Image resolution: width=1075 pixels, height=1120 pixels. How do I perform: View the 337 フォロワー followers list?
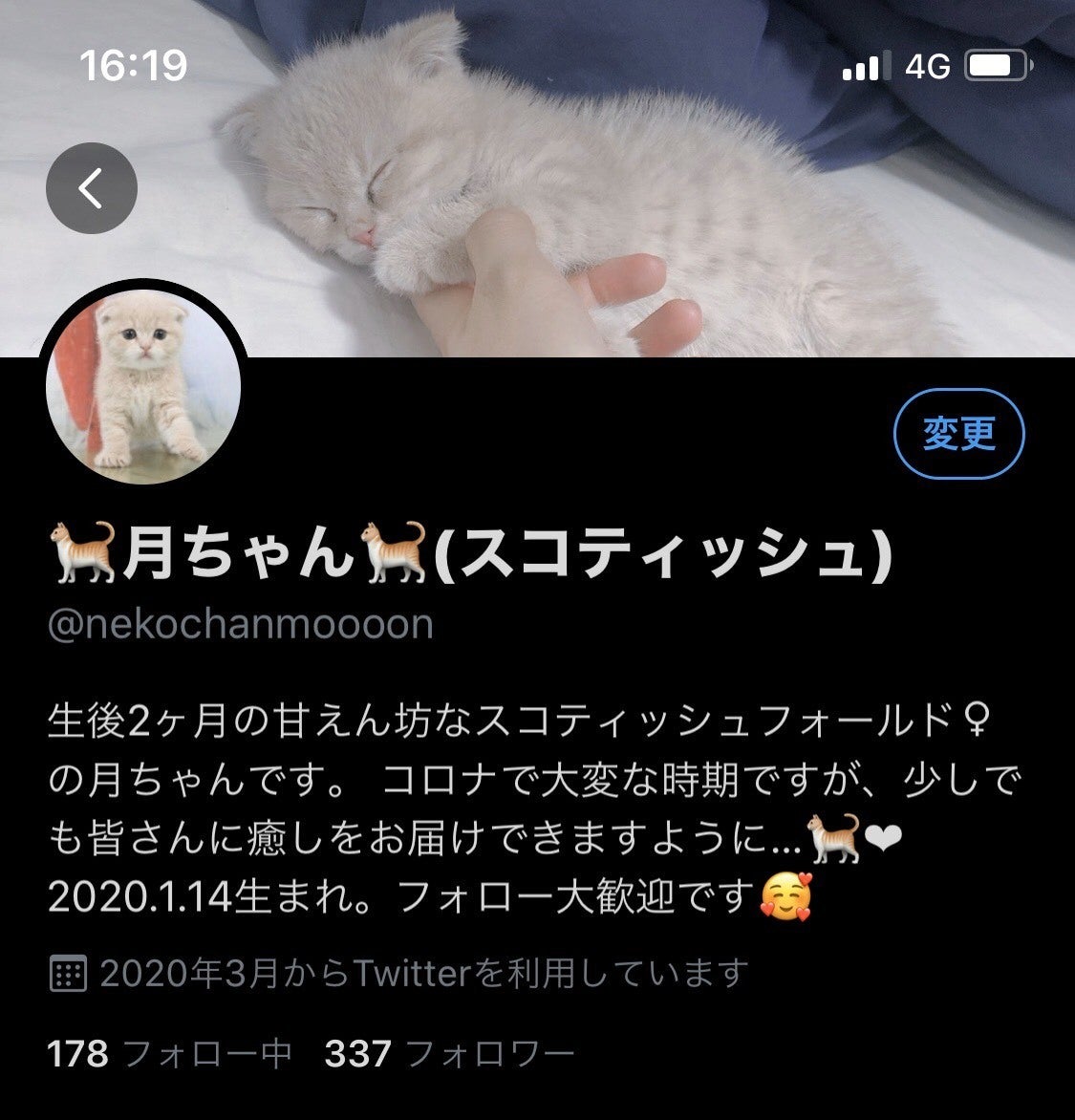coord(449,1054)
